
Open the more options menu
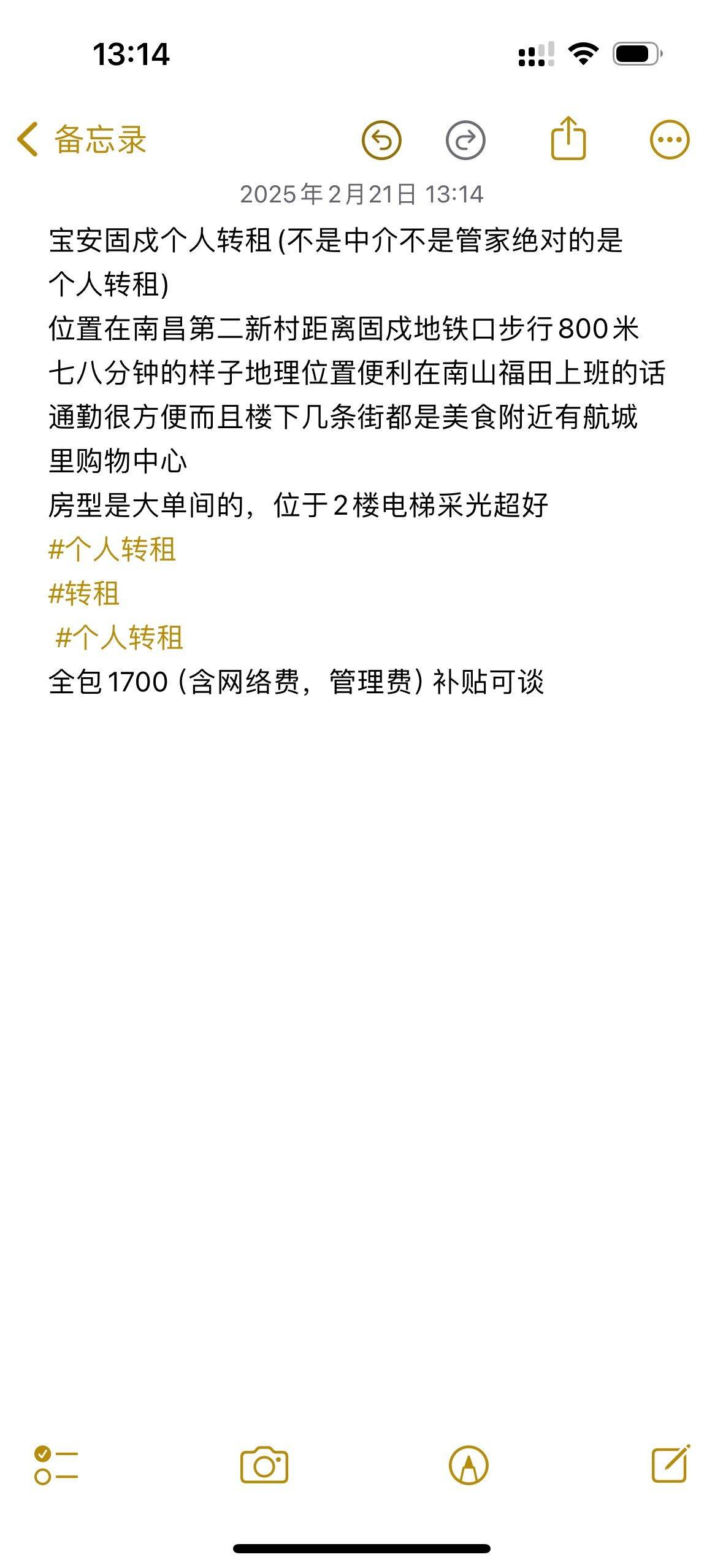pyautogui.click(x=670, y=140)
